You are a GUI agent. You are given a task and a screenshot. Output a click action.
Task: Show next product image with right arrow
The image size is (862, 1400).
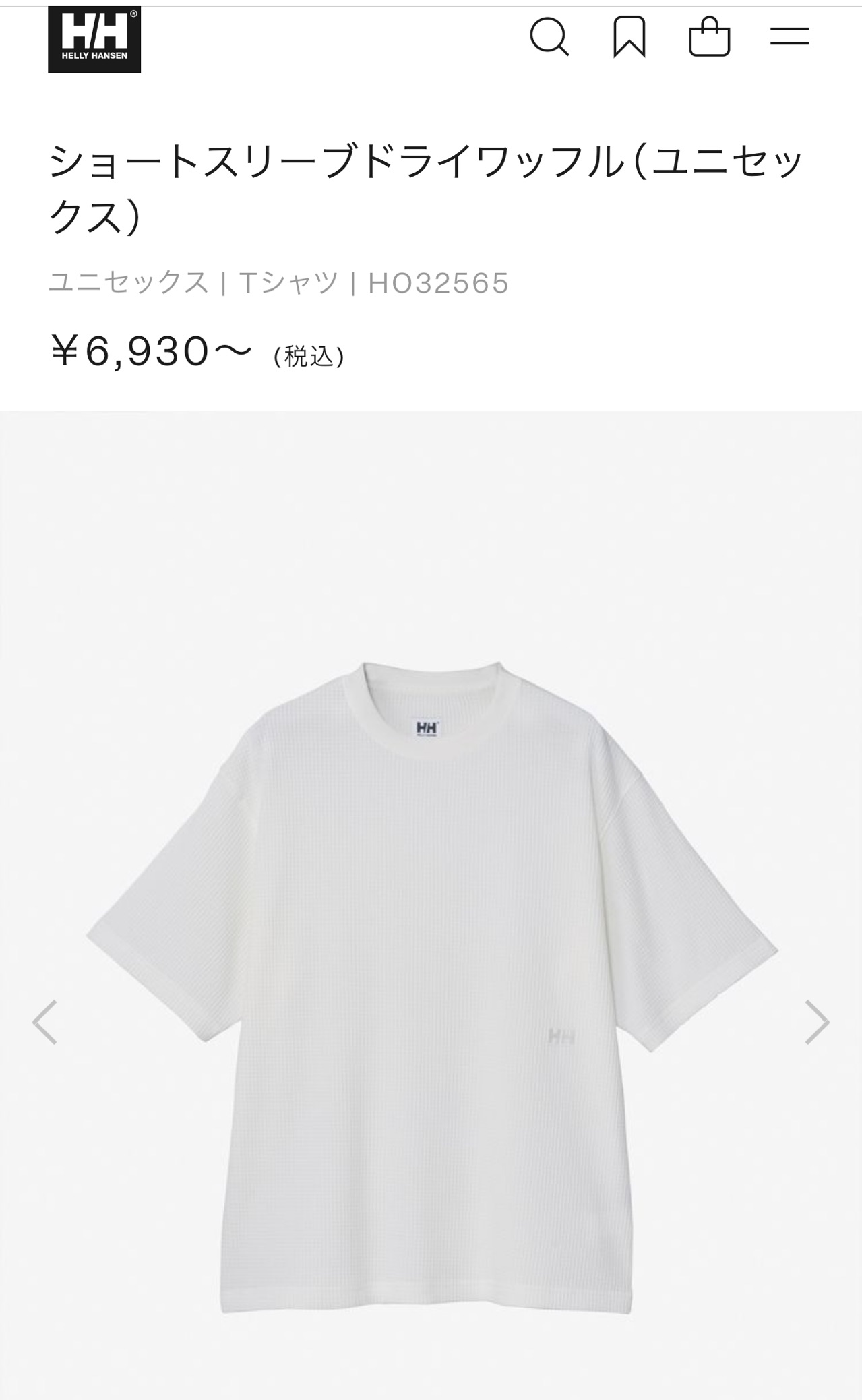click(817, 1023)
